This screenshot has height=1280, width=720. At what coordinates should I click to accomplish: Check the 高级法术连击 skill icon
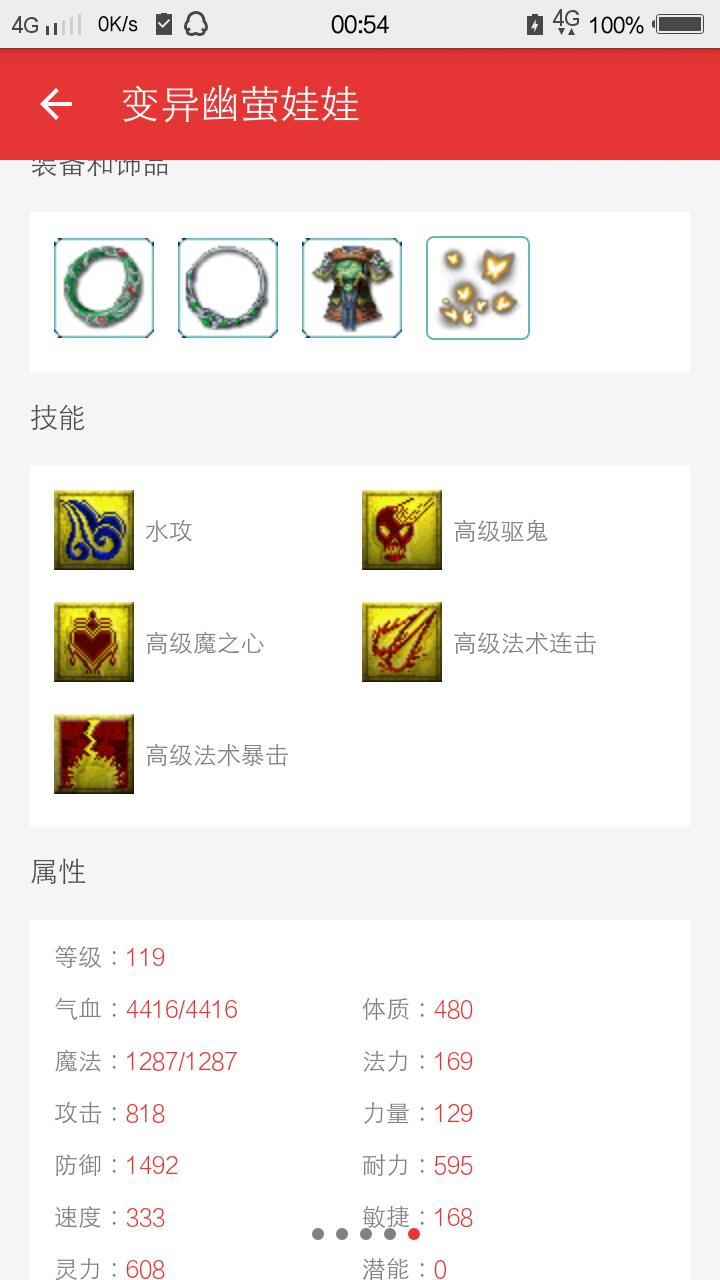tap(402, 642)
